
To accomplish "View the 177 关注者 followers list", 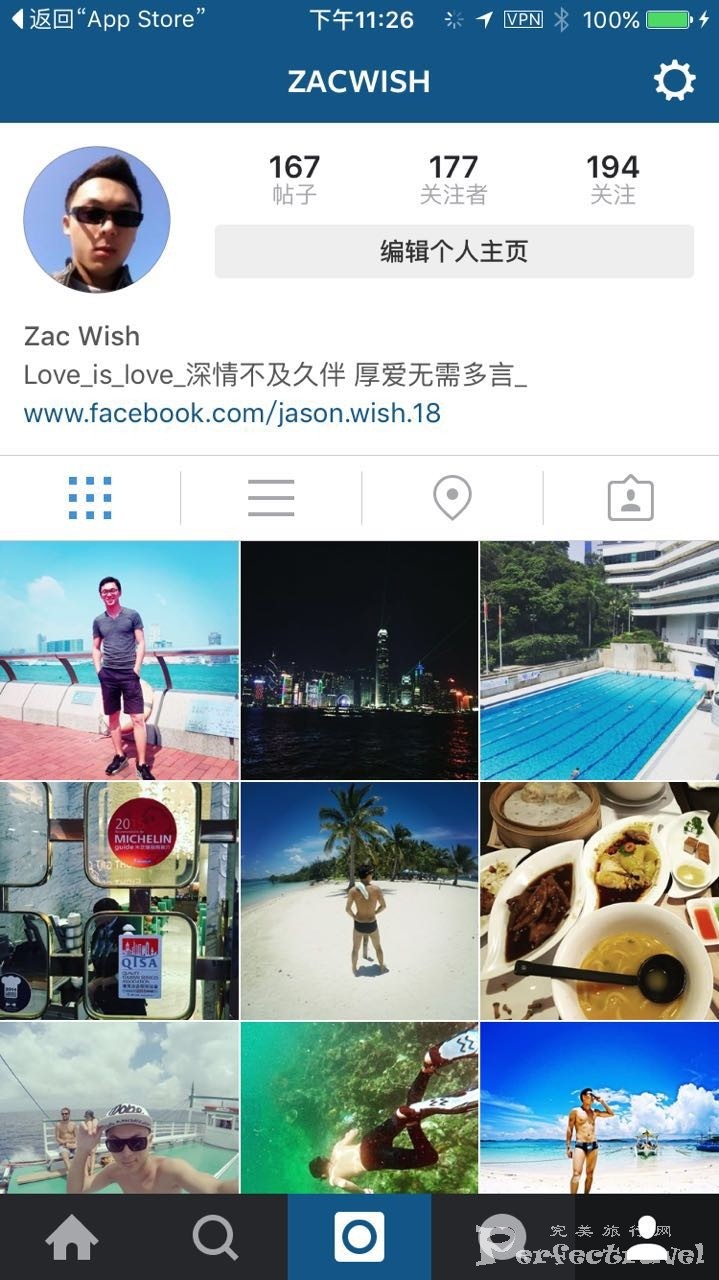I will (x=453, y=179).
